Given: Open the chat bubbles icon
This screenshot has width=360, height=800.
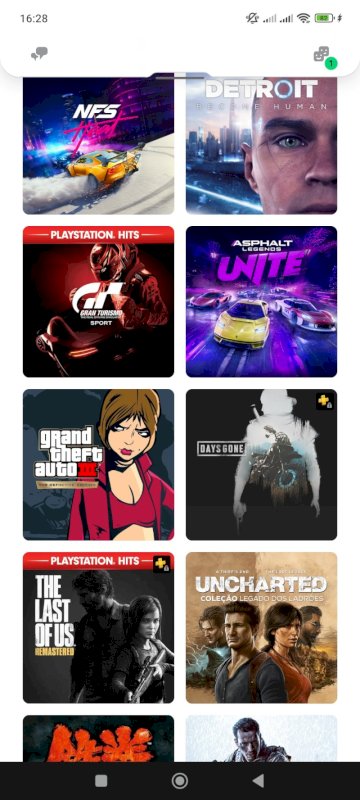Looking at the screenshot, I should coord(39,54).
